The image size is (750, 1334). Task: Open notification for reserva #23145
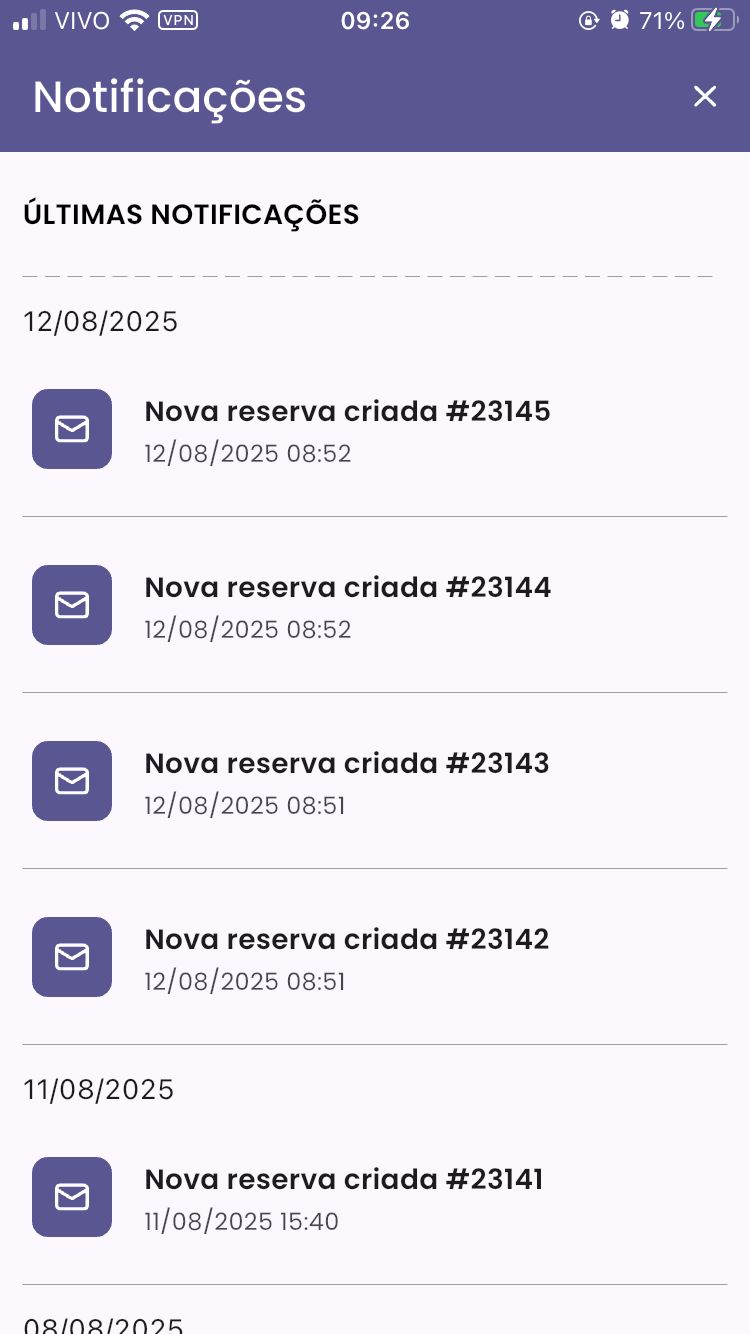(x=375, y=429)
